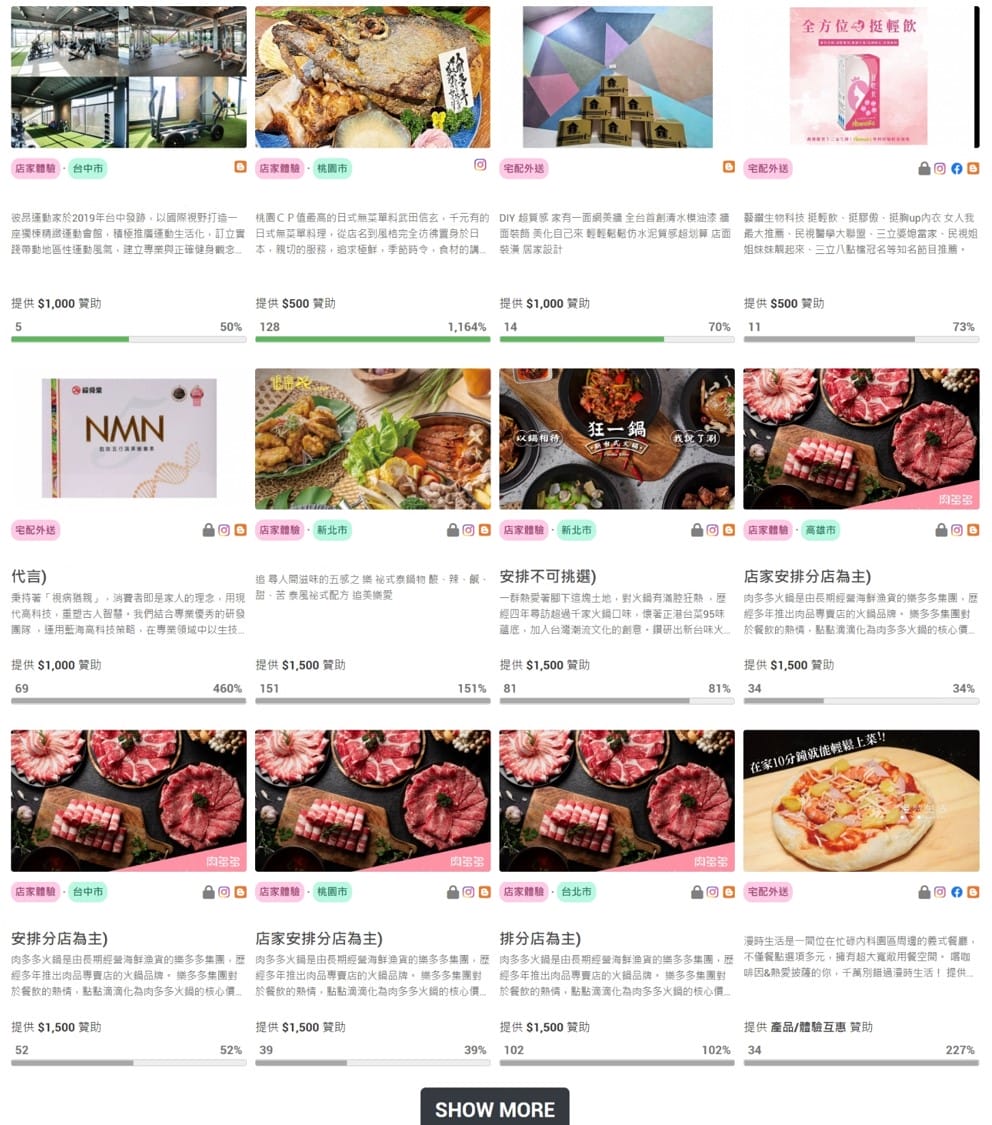Open the 肉多多 hotpot card for 台中市
This screenshot has width=992, height=1125.
[x=128, y=800]
